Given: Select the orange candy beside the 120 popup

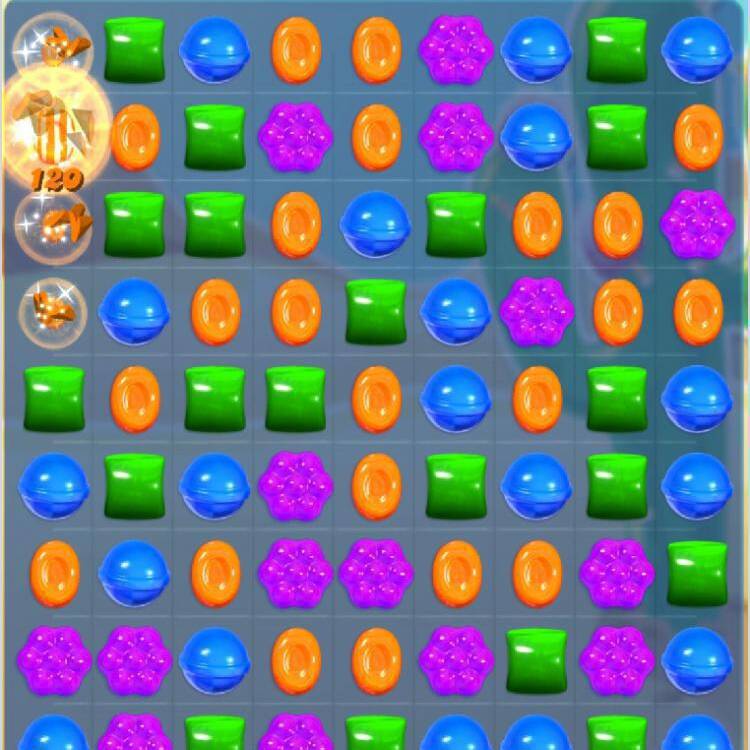Looking at the screenshot, I should point(134,137).
